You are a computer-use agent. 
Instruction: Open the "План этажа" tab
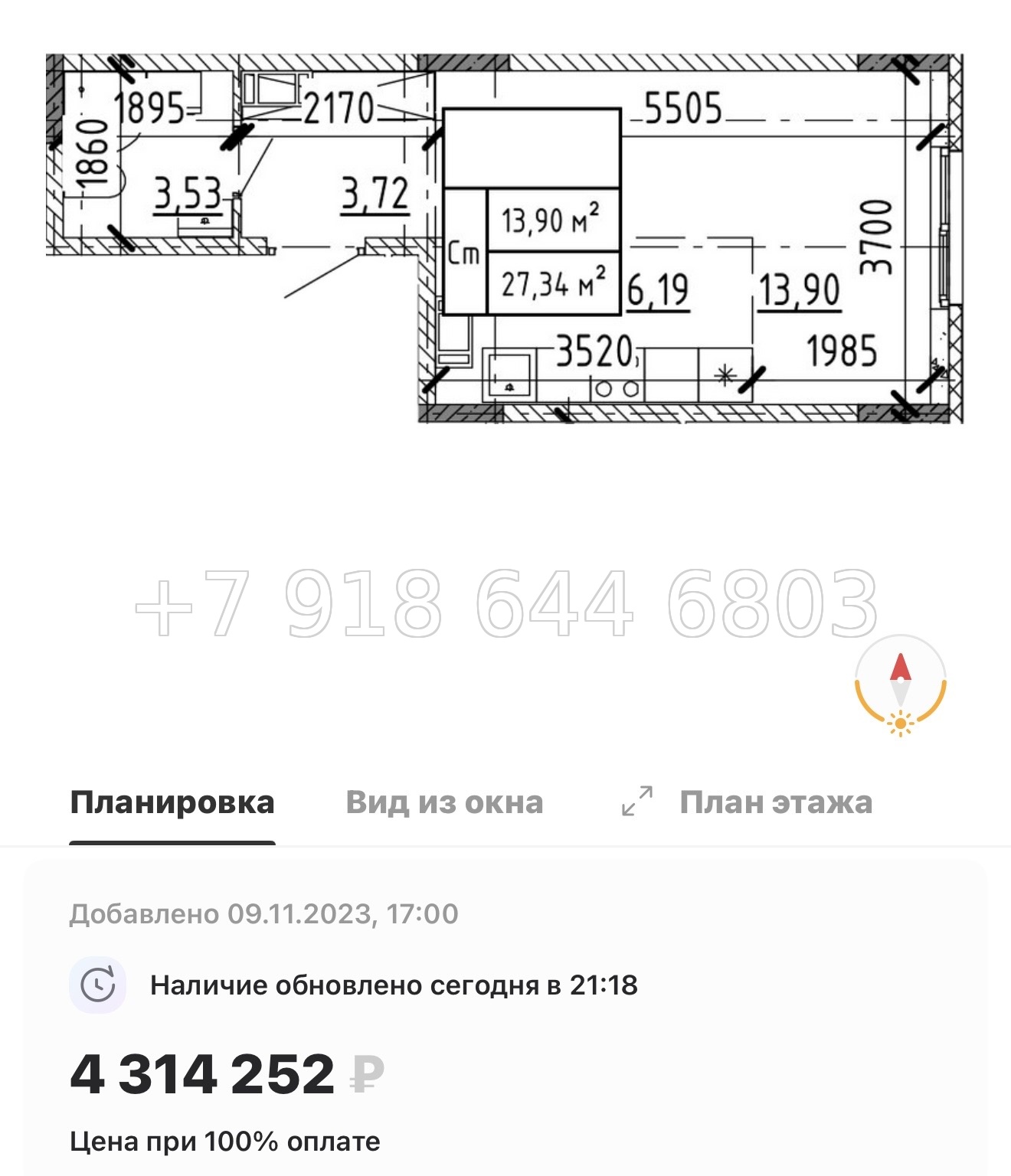coord(776,802)
